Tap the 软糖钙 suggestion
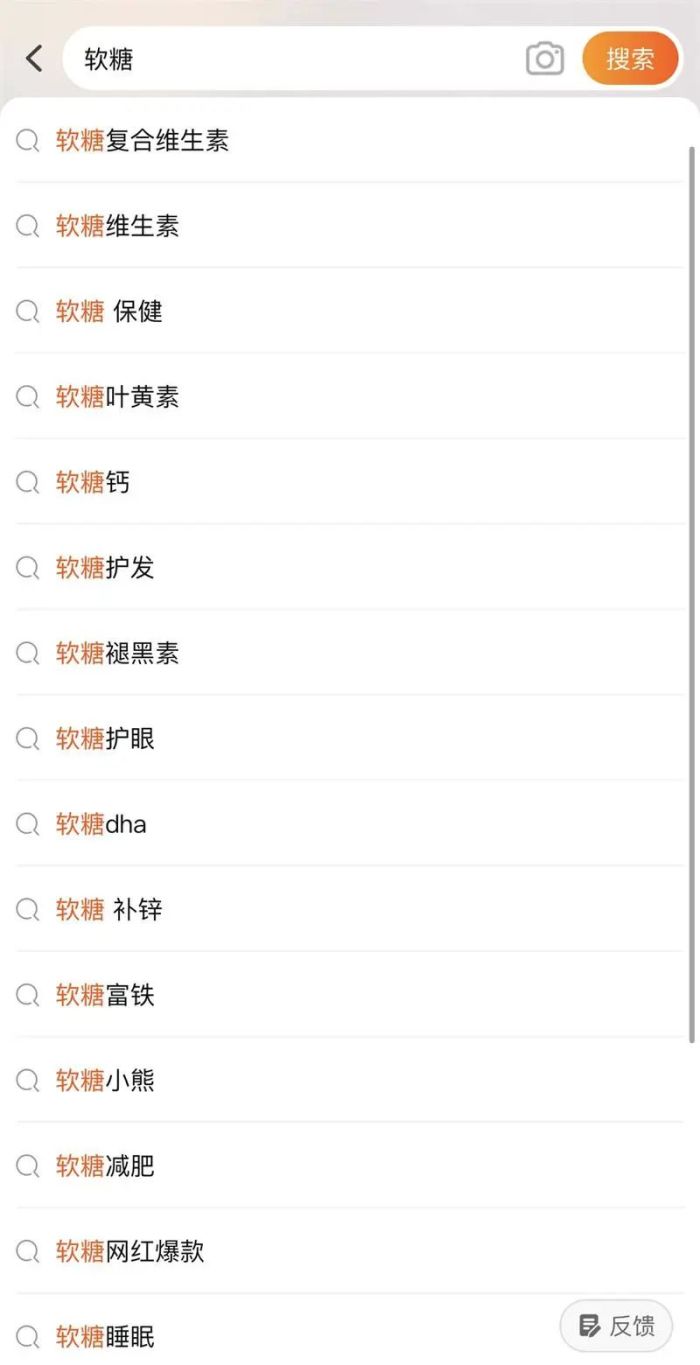 (349, 482)
